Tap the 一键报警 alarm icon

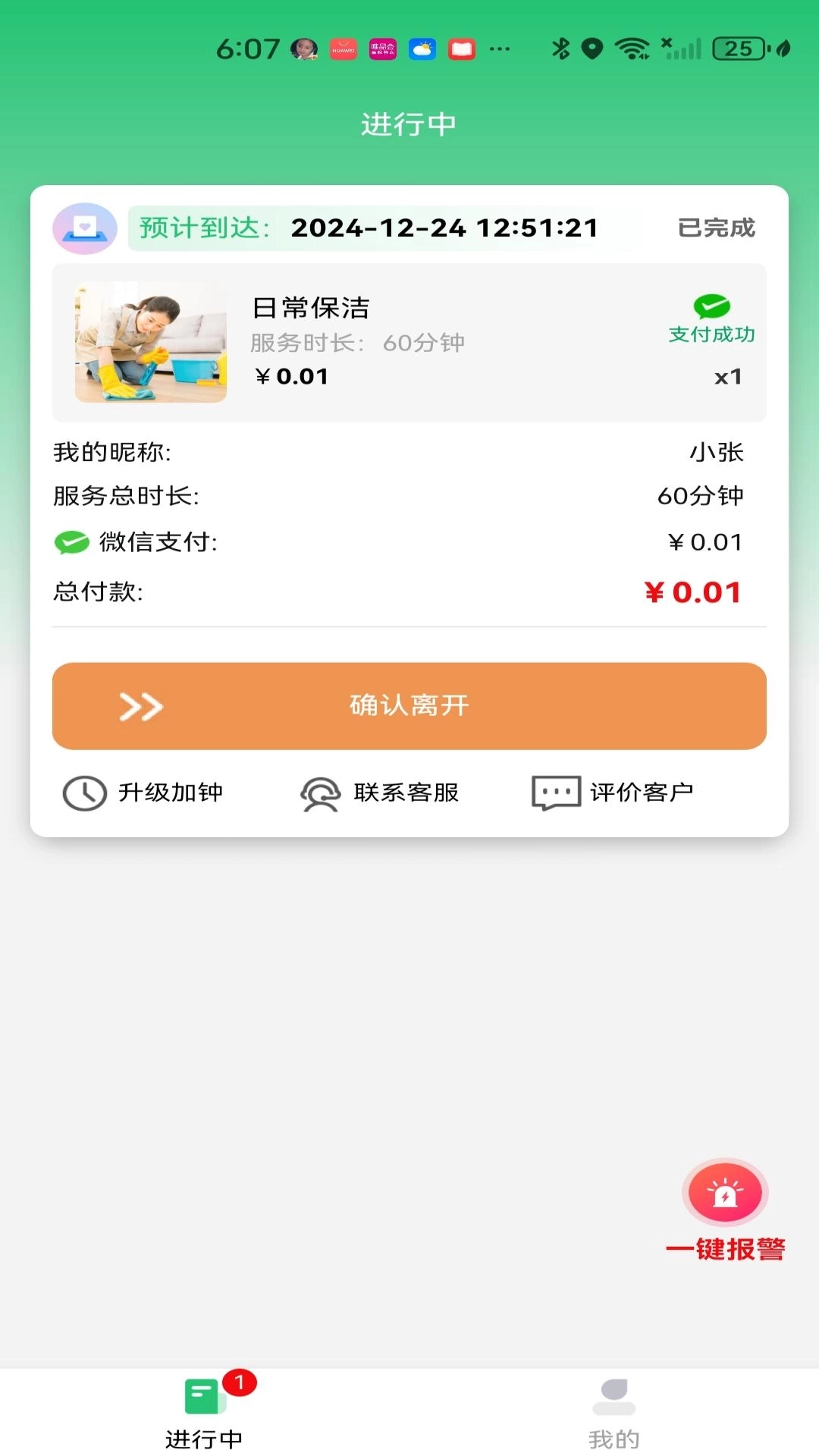[x=726, y=1192]
